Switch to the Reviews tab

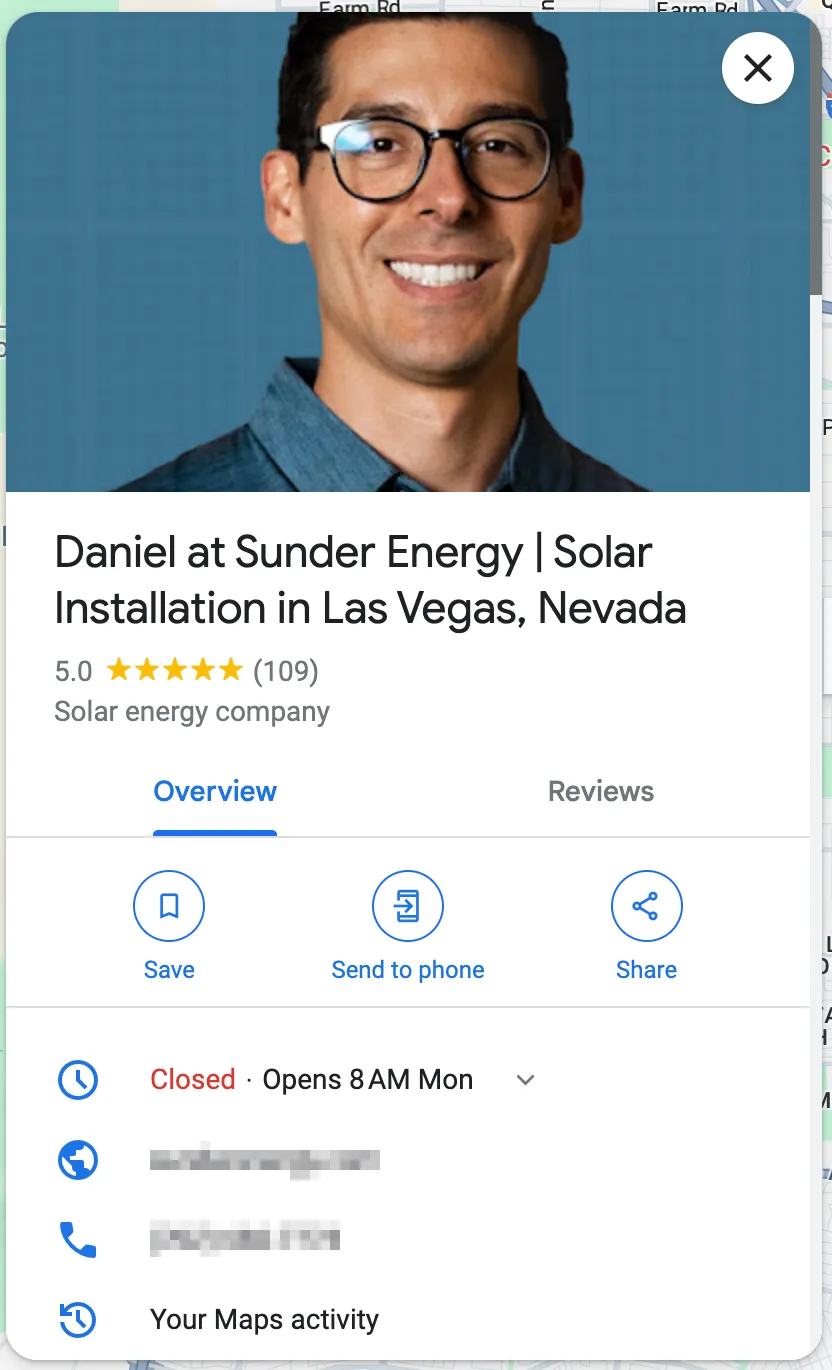tap(600, 792)
